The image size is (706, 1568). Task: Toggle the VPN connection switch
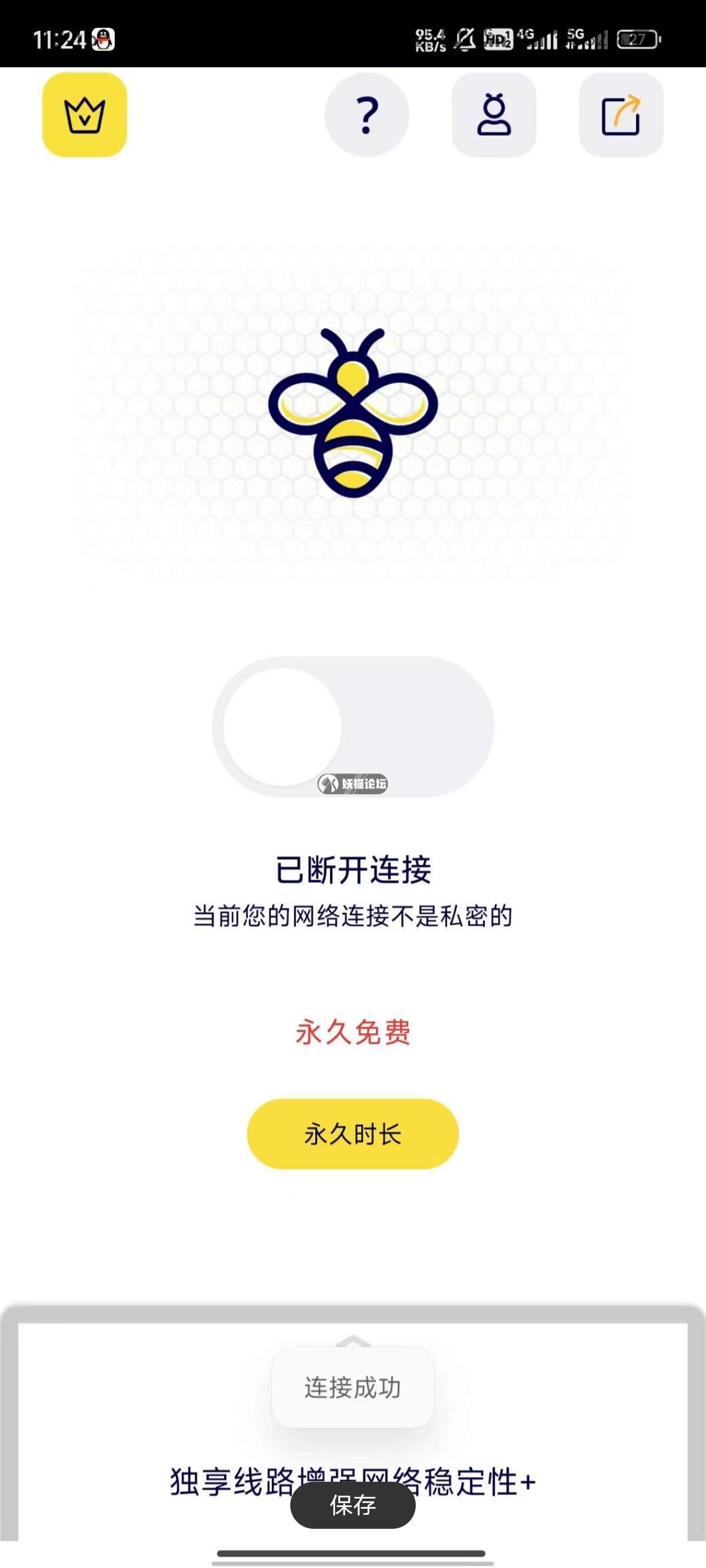point(352,726)
